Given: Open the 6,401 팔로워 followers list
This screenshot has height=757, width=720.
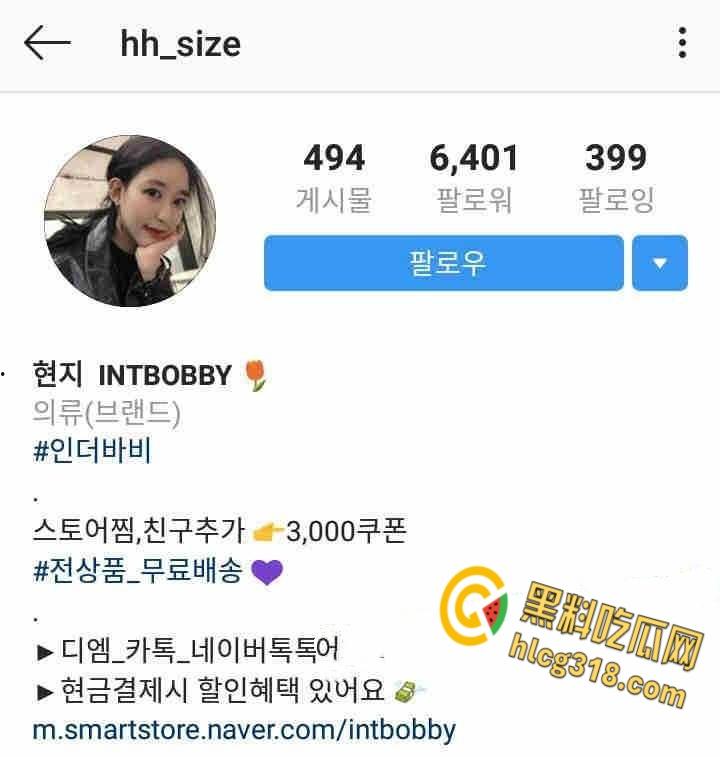Looking at the screenshot, I should pyautogui.click(x=474, y=177).
